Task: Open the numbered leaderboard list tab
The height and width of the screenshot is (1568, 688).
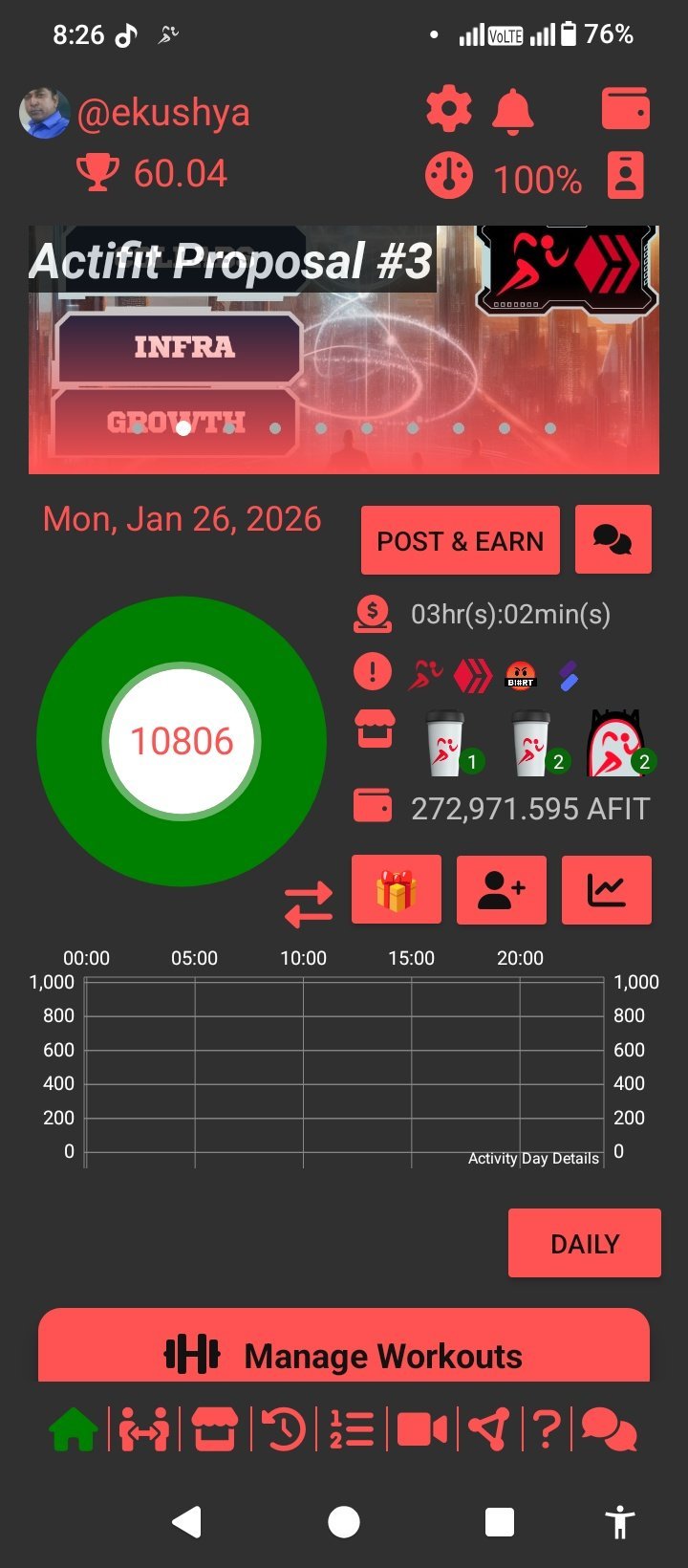Action: coord(352,1430)
